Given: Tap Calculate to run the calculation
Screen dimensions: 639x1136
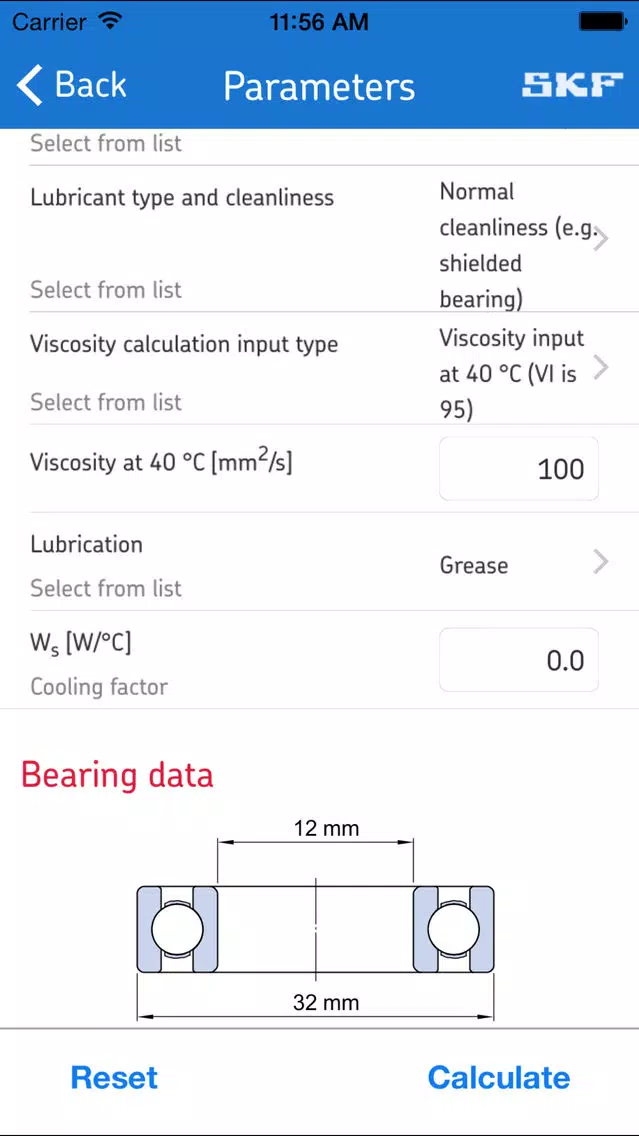Looking at the screenshot, I should tap(498, 1077).
